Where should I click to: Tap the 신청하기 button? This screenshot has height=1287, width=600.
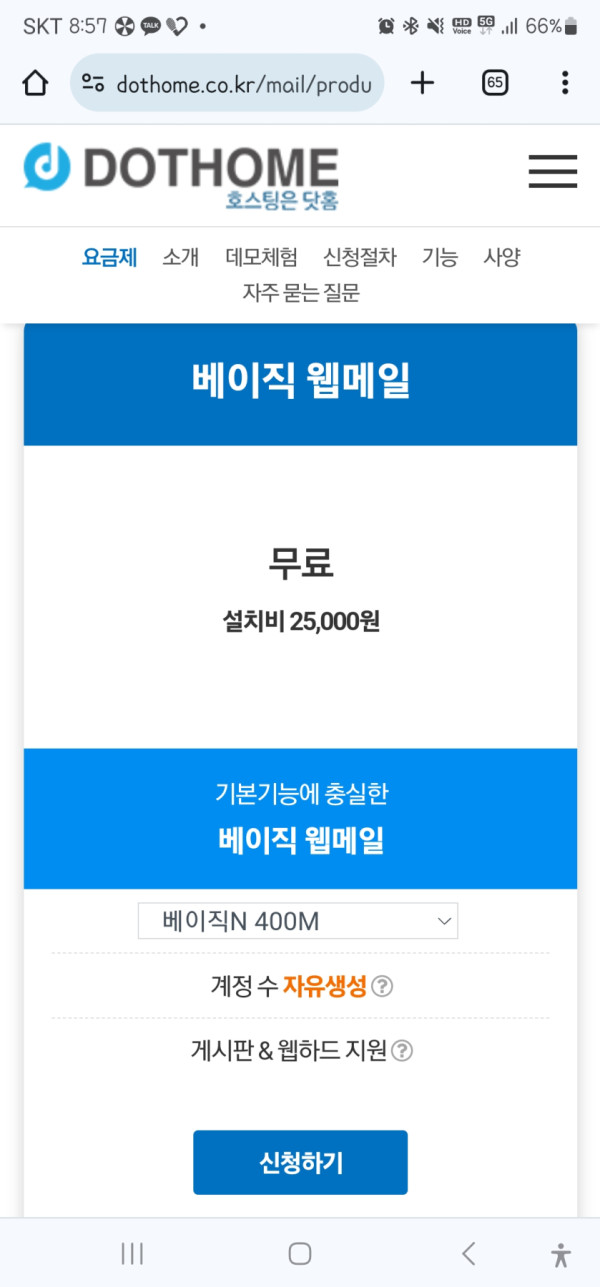pyautogui.click(x=300, y=1162)
